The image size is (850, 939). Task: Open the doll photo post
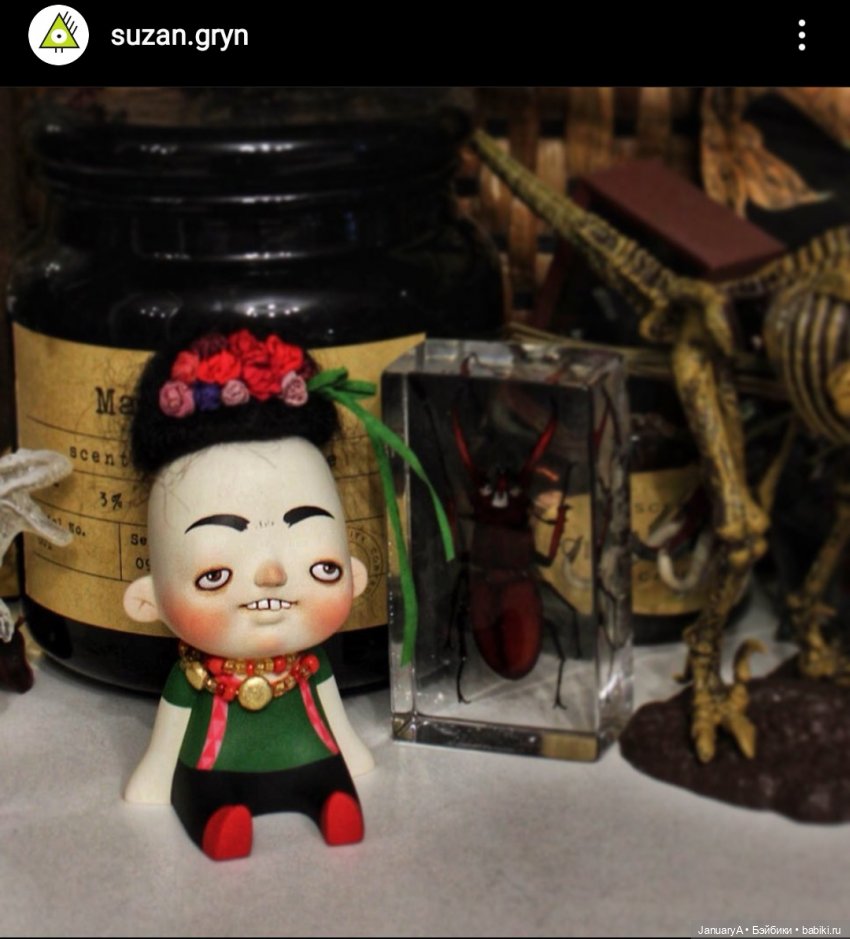[425, 510]
